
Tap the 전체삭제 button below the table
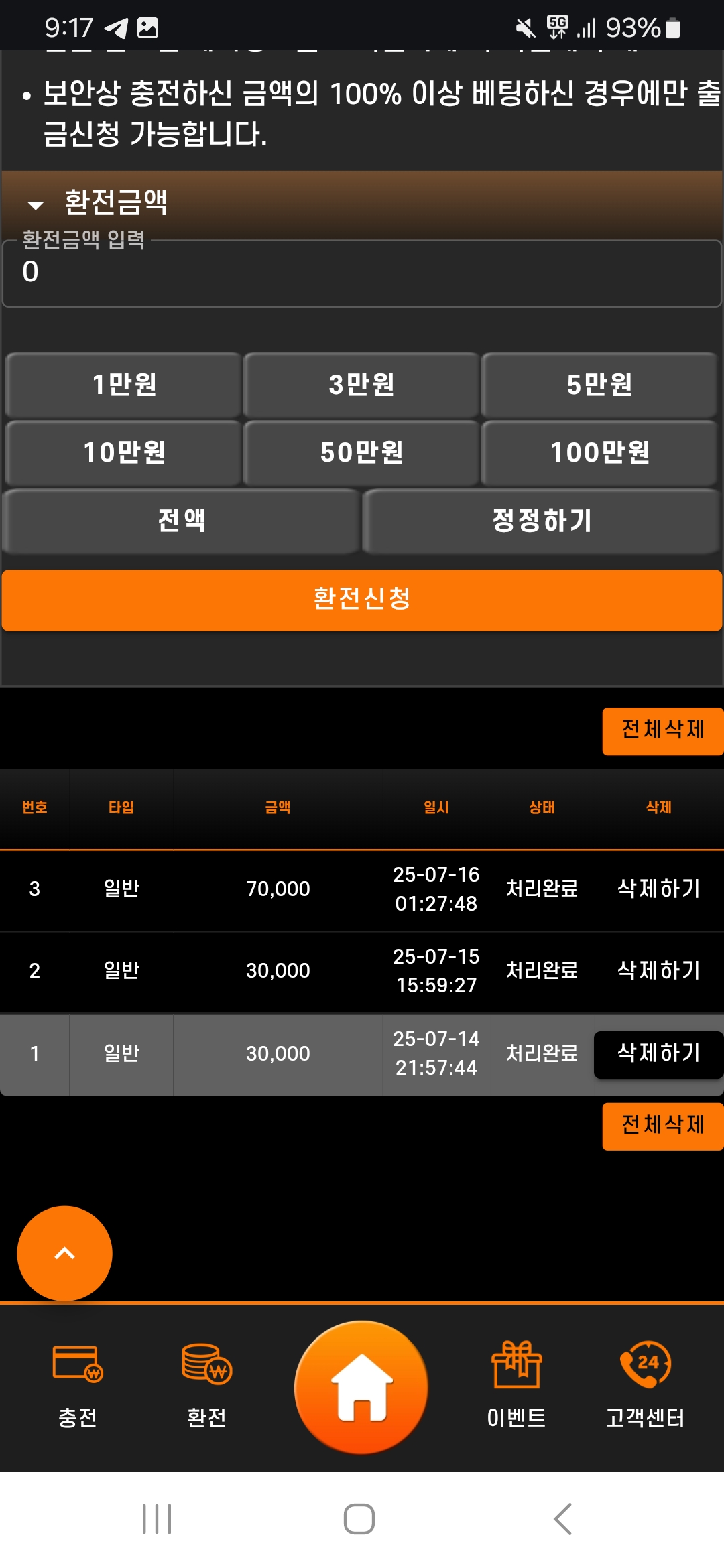662,1126
